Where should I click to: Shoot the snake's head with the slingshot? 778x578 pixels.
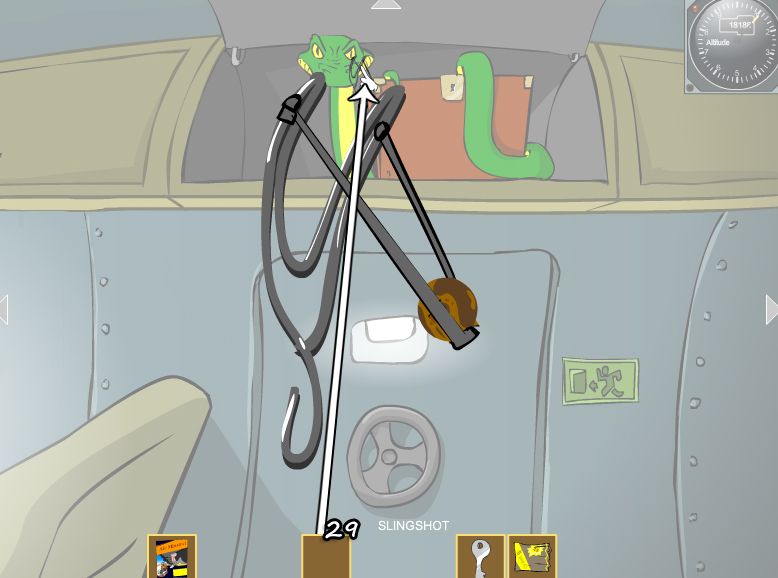(330, 58)
